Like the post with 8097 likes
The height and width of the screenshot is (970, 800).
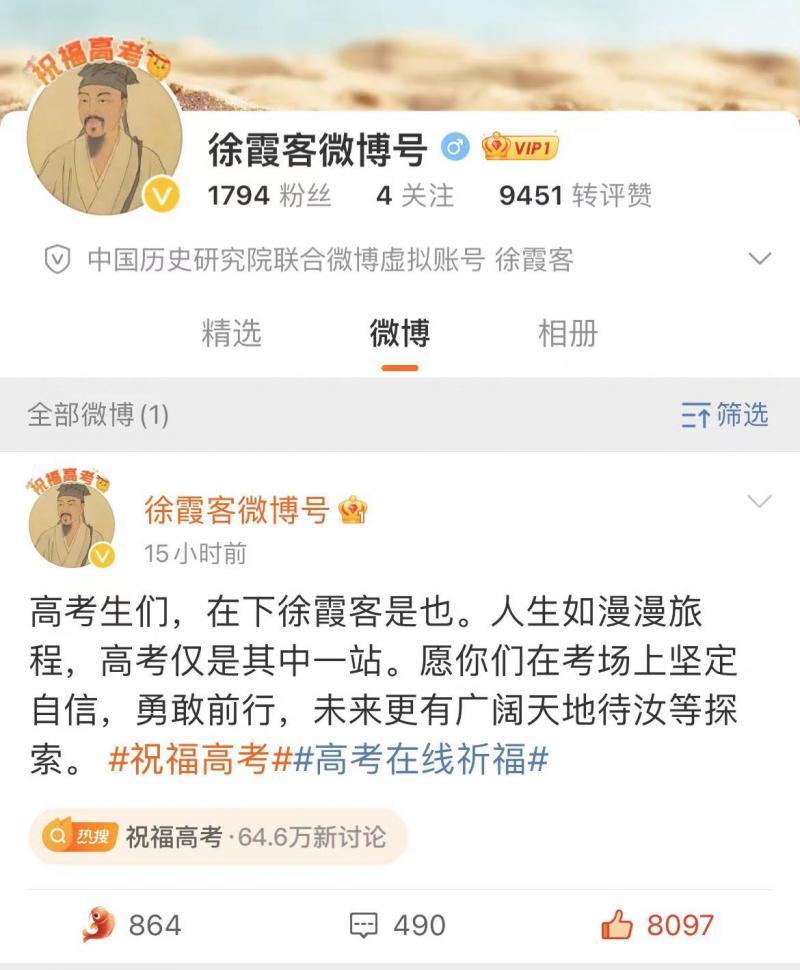pos(657,925)
